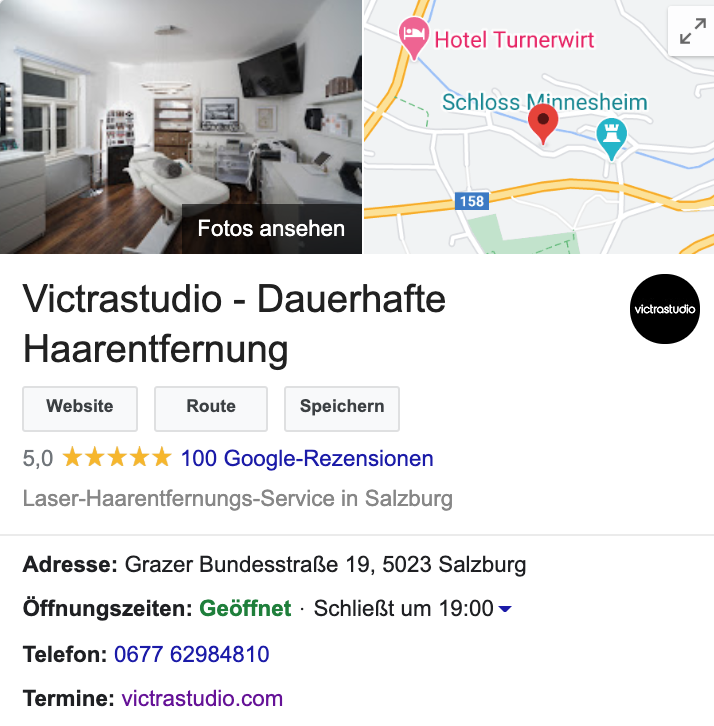This screenshot has height=726, width=714.
Task: Open victrastudio.com appointment link
Action: (202, 699)
